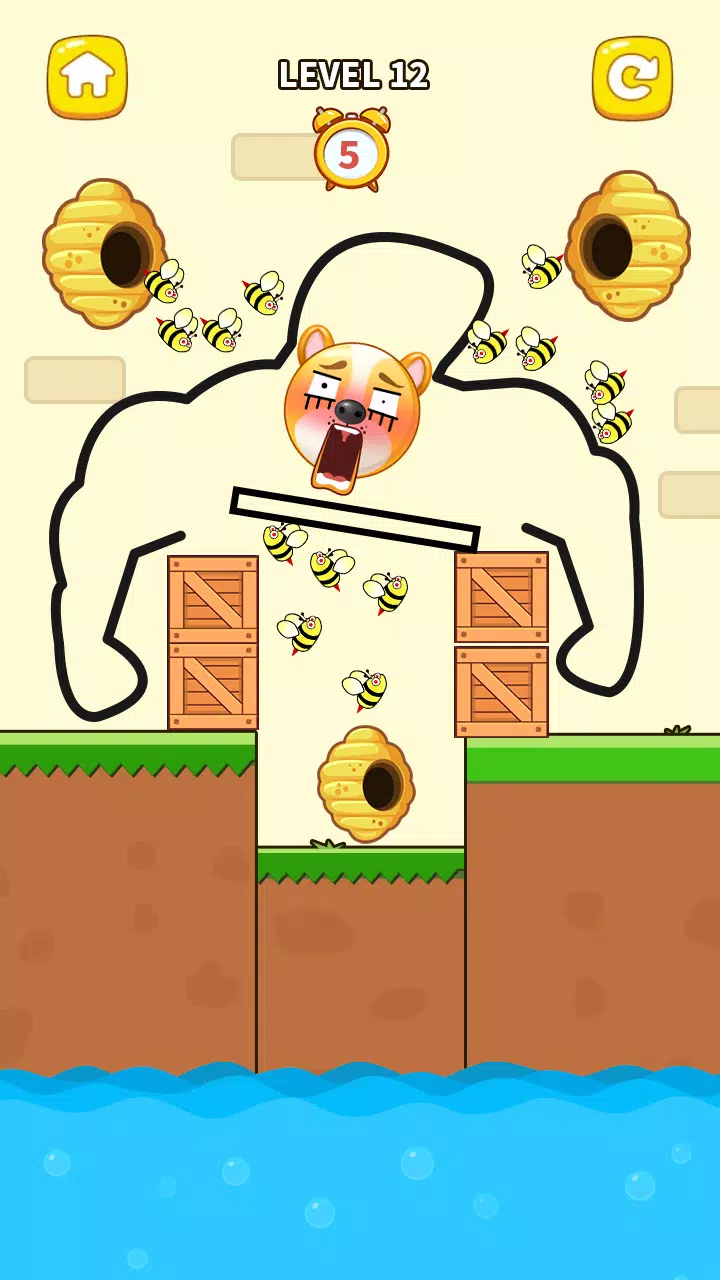Restart the current level
720x1280 pixels.
pyautogui.click(x=632, y=78)
